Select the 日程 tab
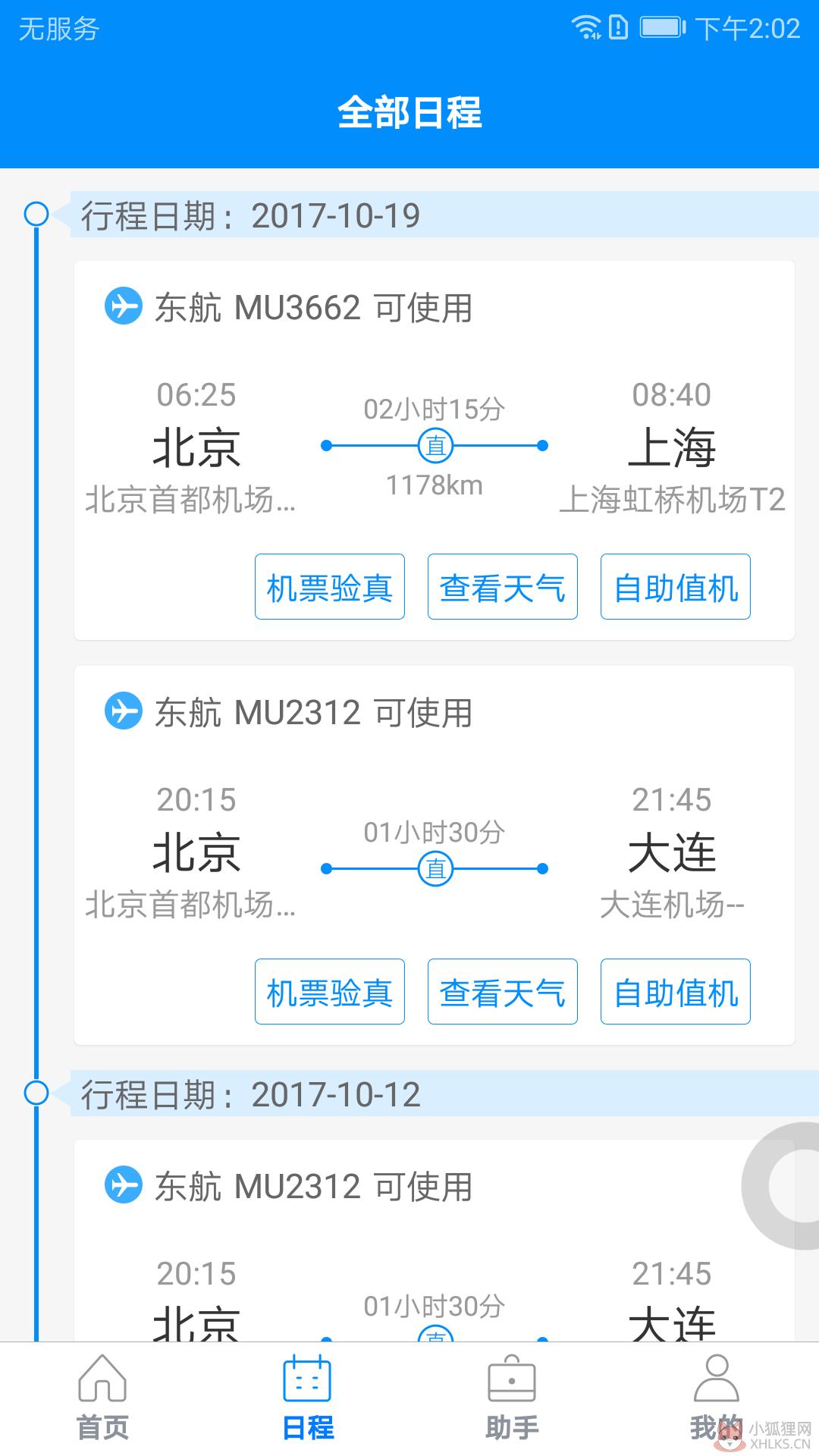The image size is (819, 1456). coord(307,1398)
